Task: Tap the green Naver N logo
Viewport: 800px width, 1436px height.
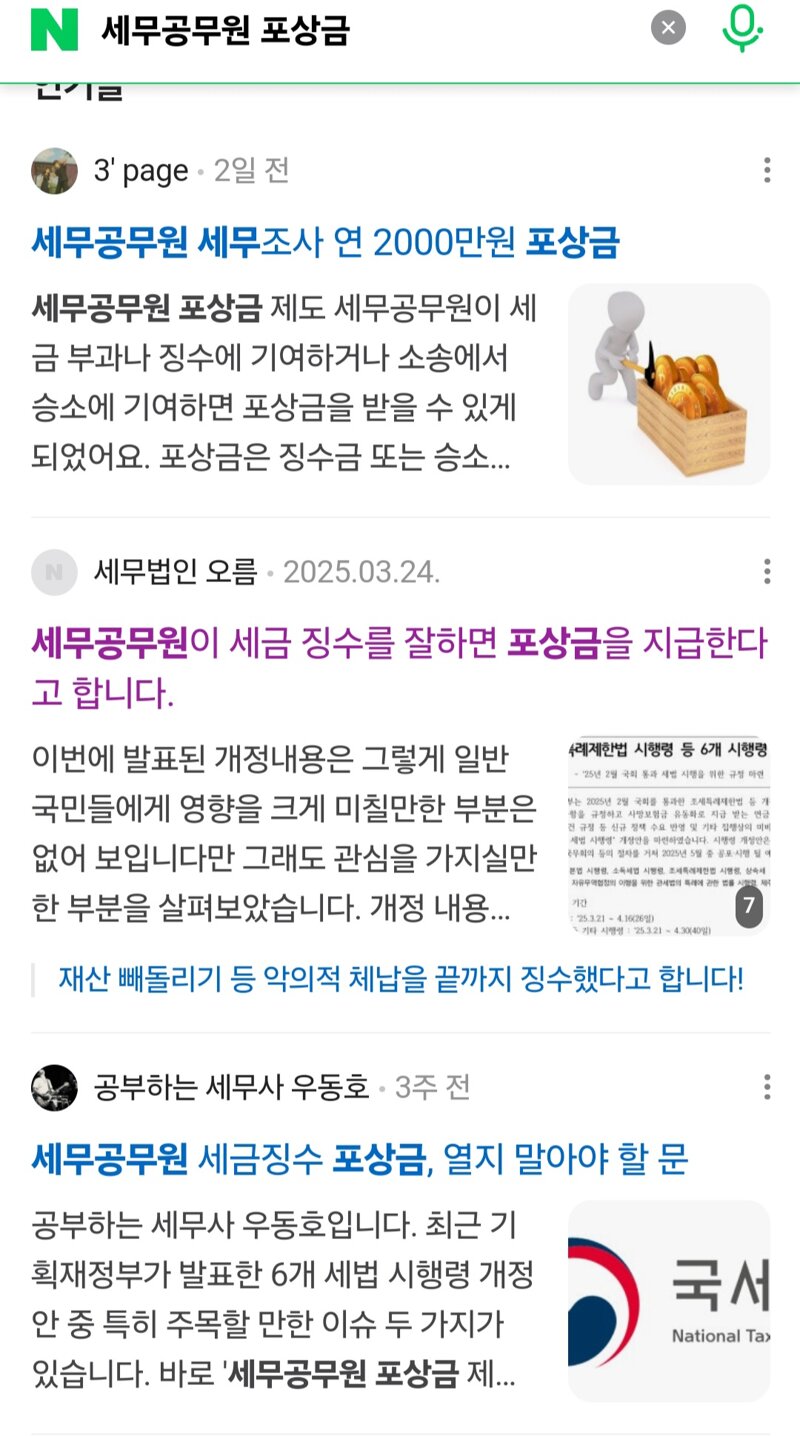Action: [54, 29]
